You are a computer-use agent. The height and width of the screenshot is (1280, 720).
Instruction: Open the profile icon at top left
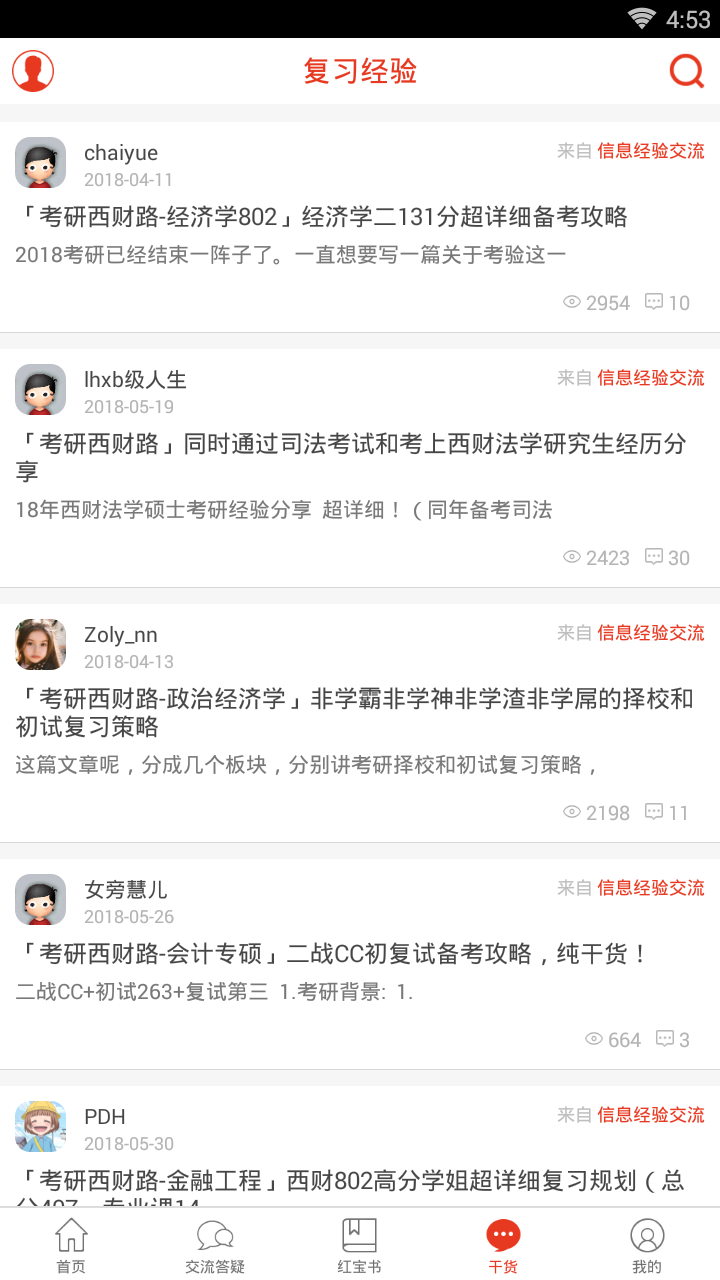[32, 71]
